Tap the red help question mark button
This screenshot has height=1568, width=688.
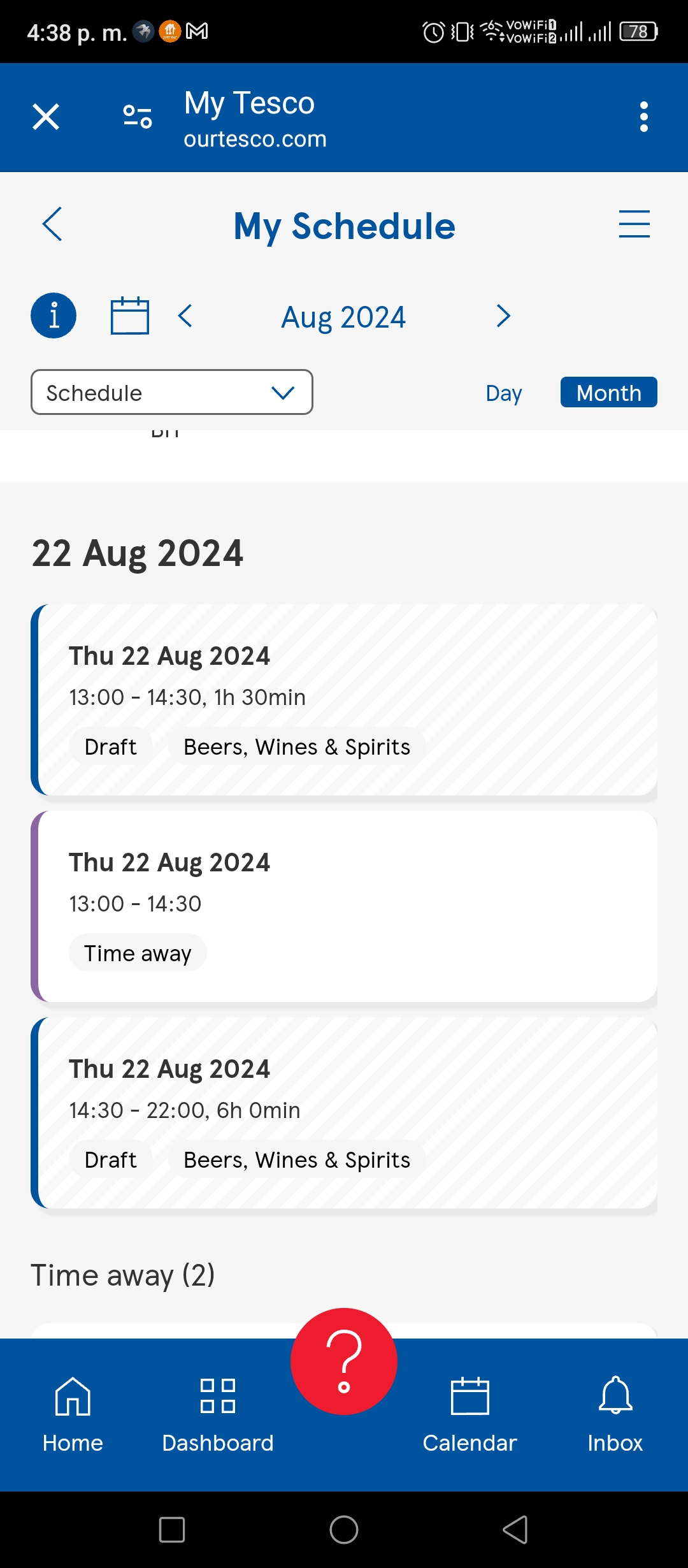click(x=344, y=1361)
